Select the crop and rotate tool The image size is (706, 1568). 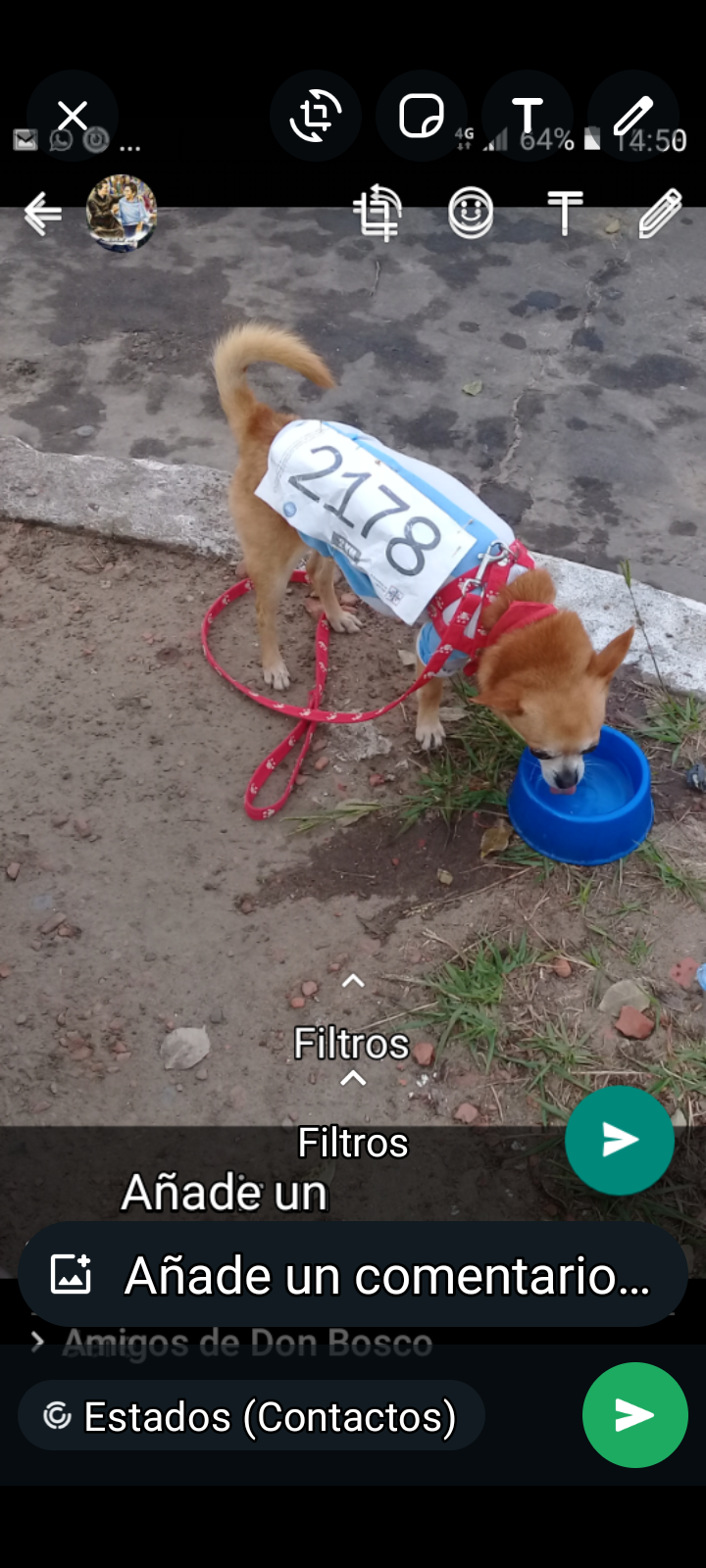[316, 116]
